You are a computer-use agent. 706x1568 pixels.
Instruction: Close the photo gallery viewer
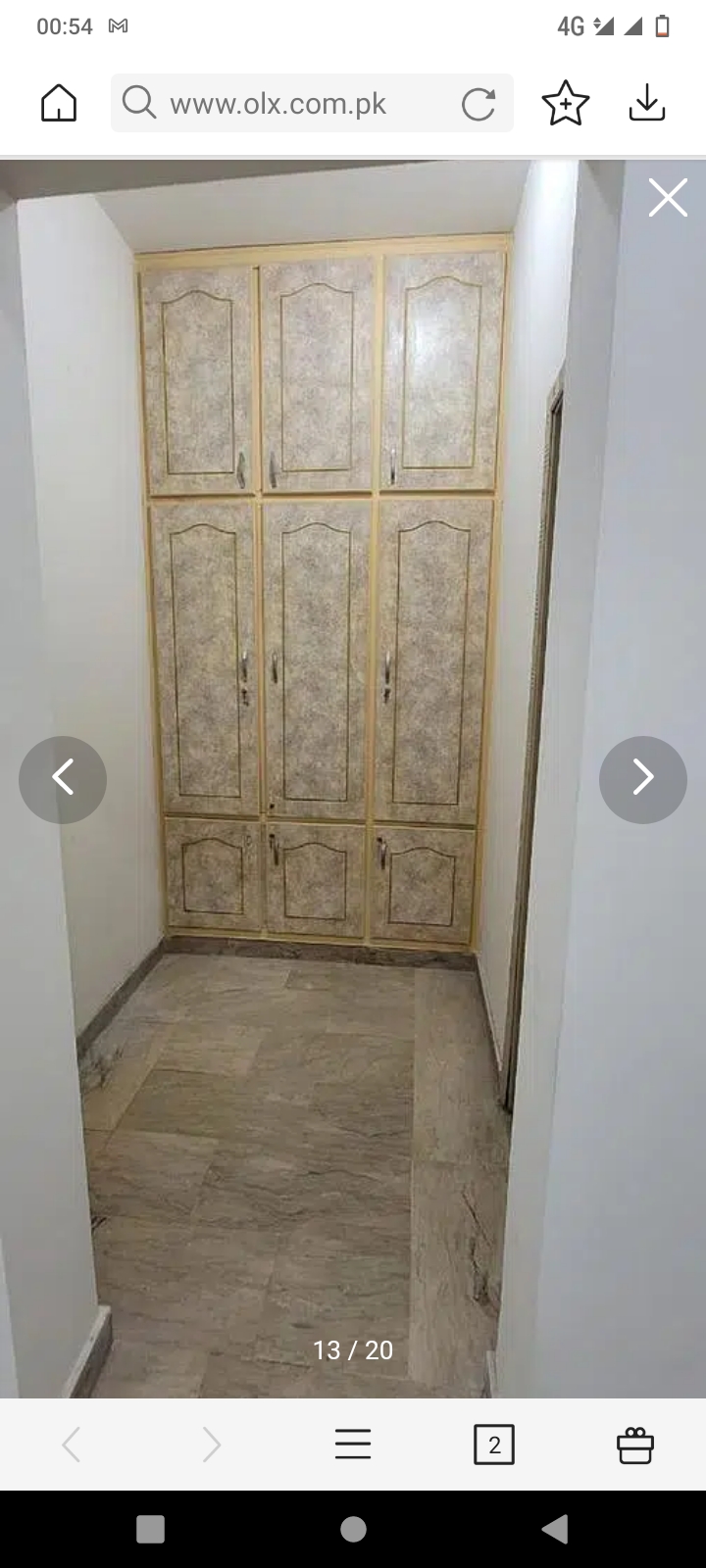(x=668, y=198)
